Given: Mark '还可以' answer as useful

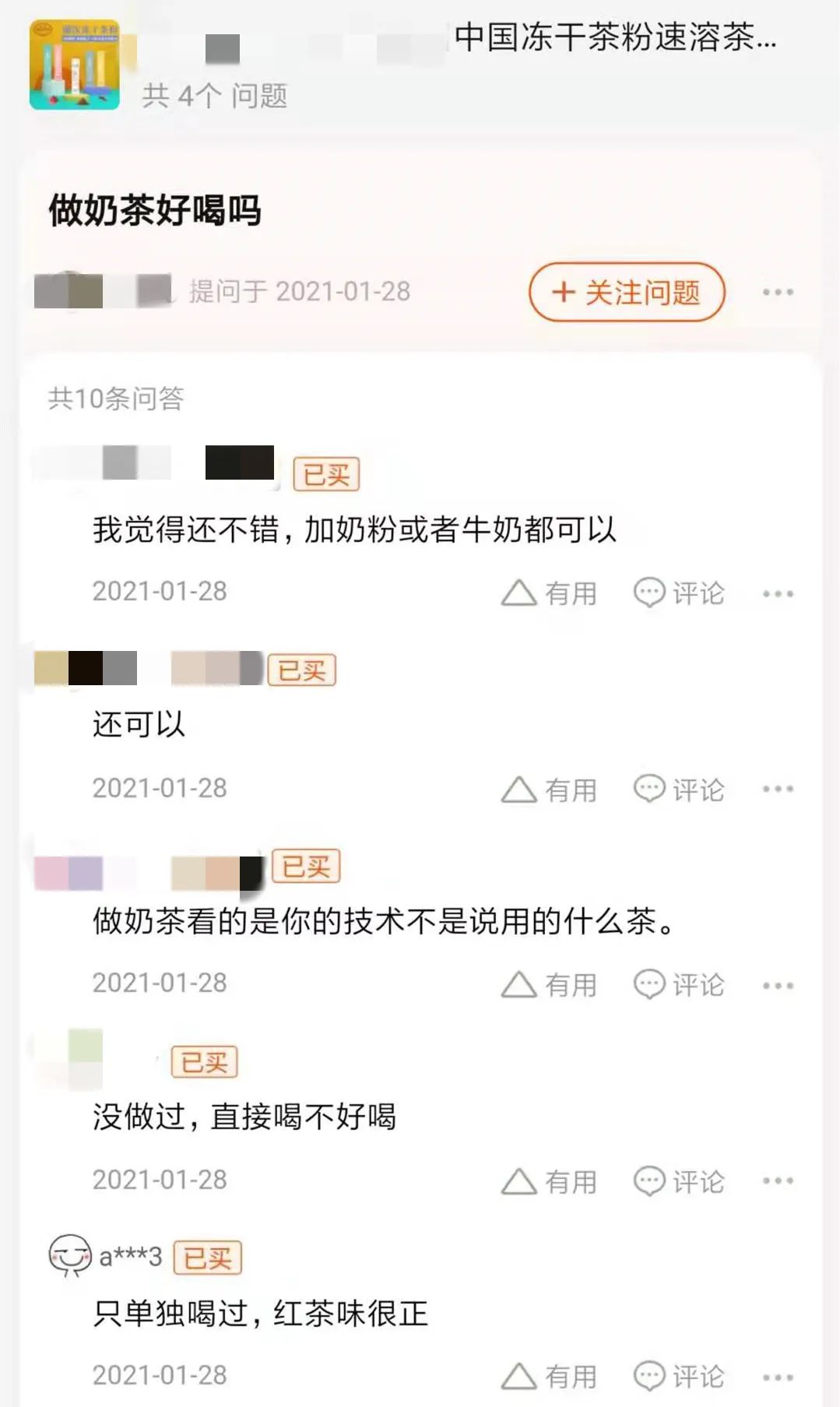Looking at the screenshot, I should (549, 790).
